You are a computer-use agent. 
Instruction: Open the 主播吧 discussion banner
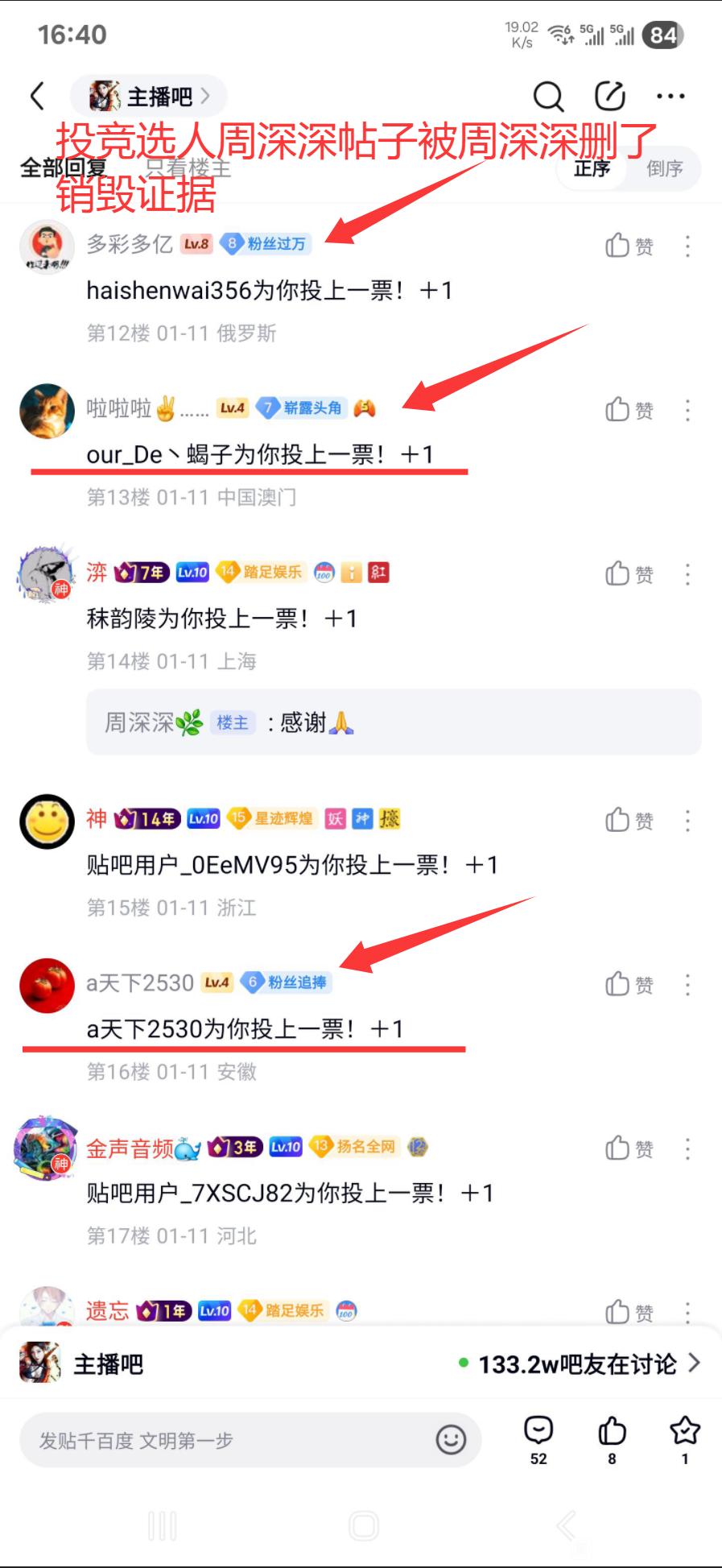point(361,1363)
